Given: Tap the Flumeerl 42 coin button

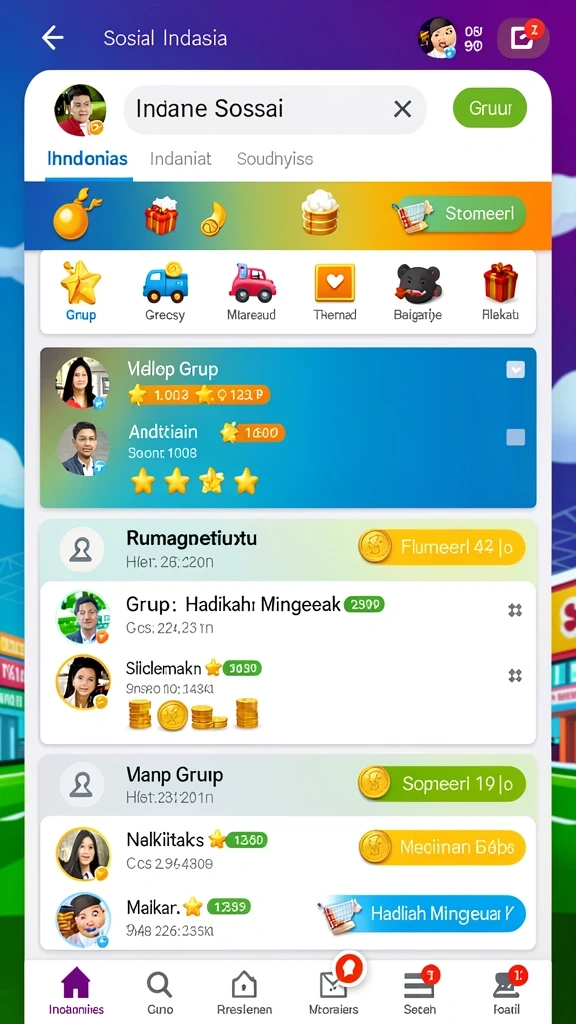Looking at the screenshot, I should point(442,547).
